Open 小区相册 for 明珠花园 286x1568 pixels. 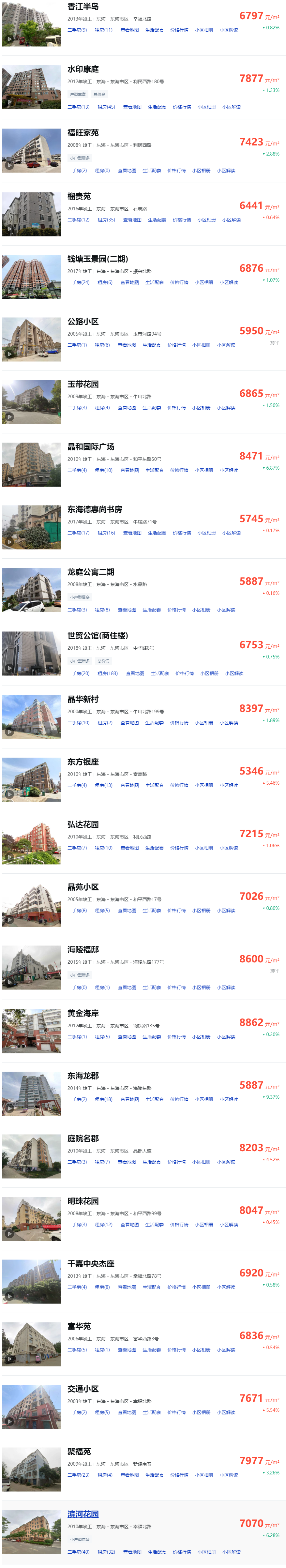(x=204, y=1225)
